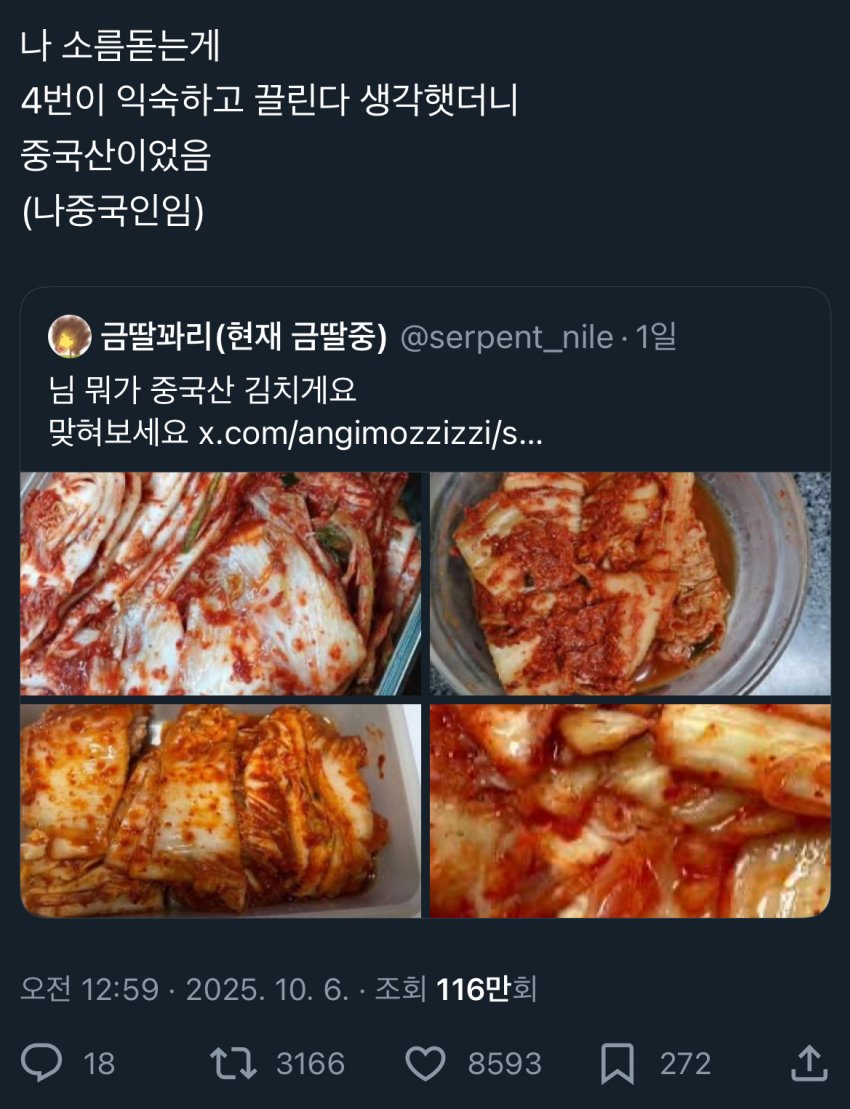The image size is (850, 1109).
Task: View the top-right kimchi bowl photo
Action: pos(629,583)
